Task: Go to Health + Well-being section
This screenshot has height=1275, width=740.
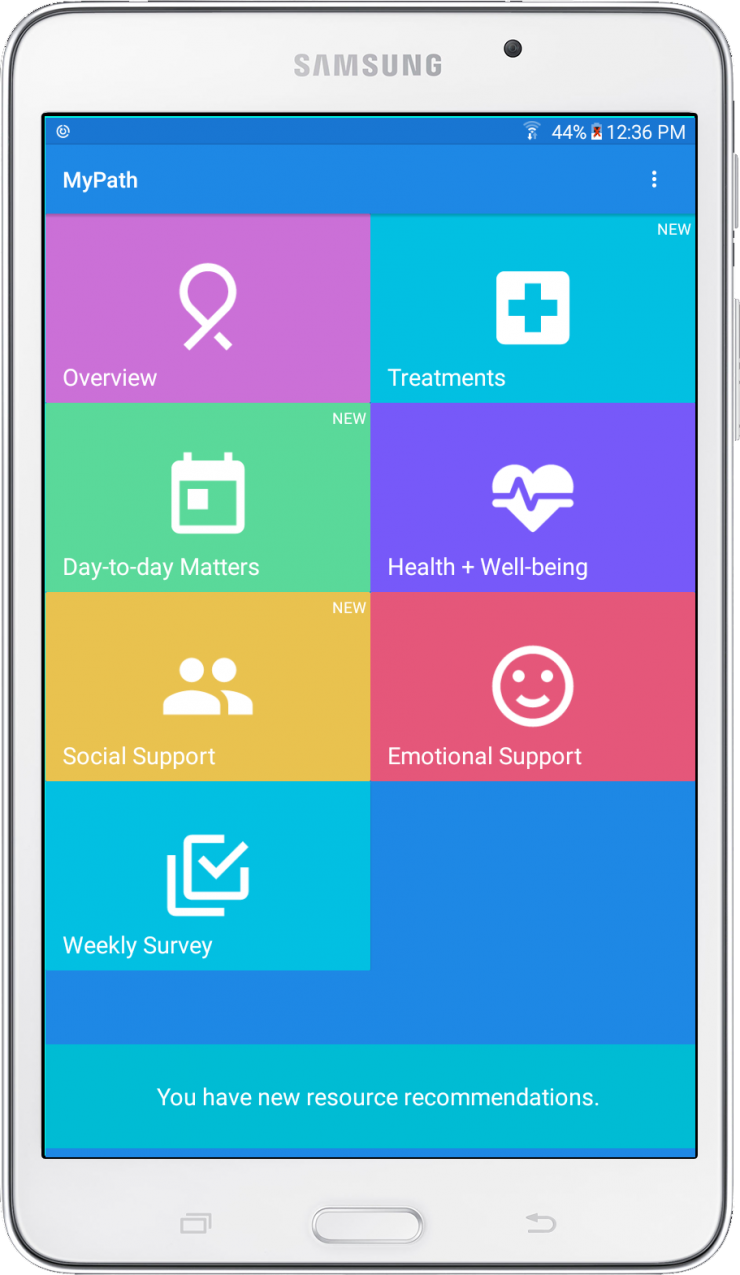Action: coord(532,498)
